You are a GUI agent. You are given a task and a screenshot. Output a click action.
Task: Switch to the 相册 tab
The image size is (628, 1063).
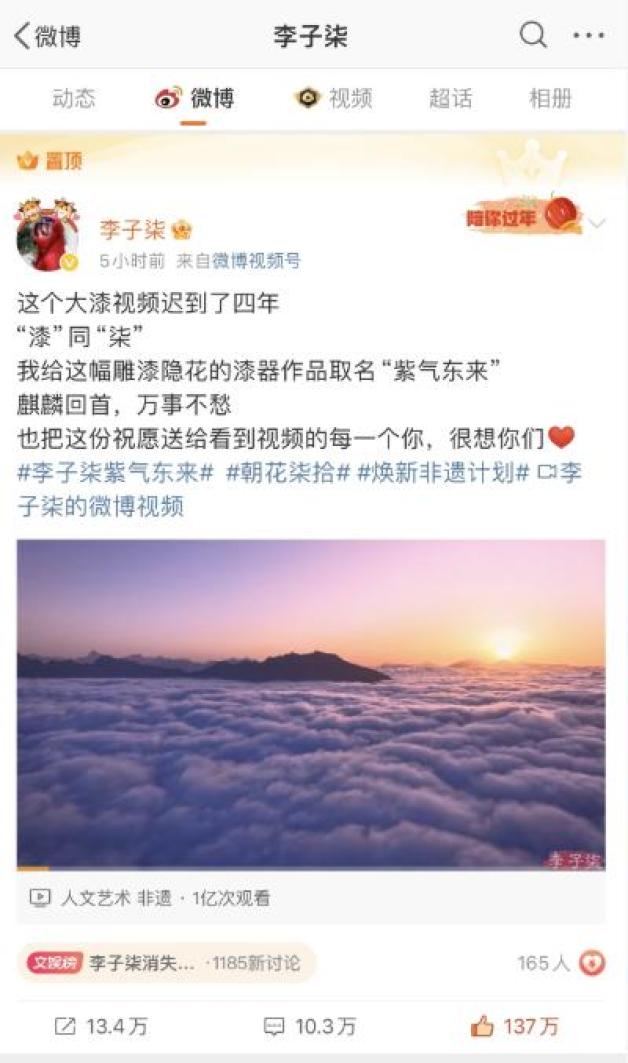pos(550,98)
